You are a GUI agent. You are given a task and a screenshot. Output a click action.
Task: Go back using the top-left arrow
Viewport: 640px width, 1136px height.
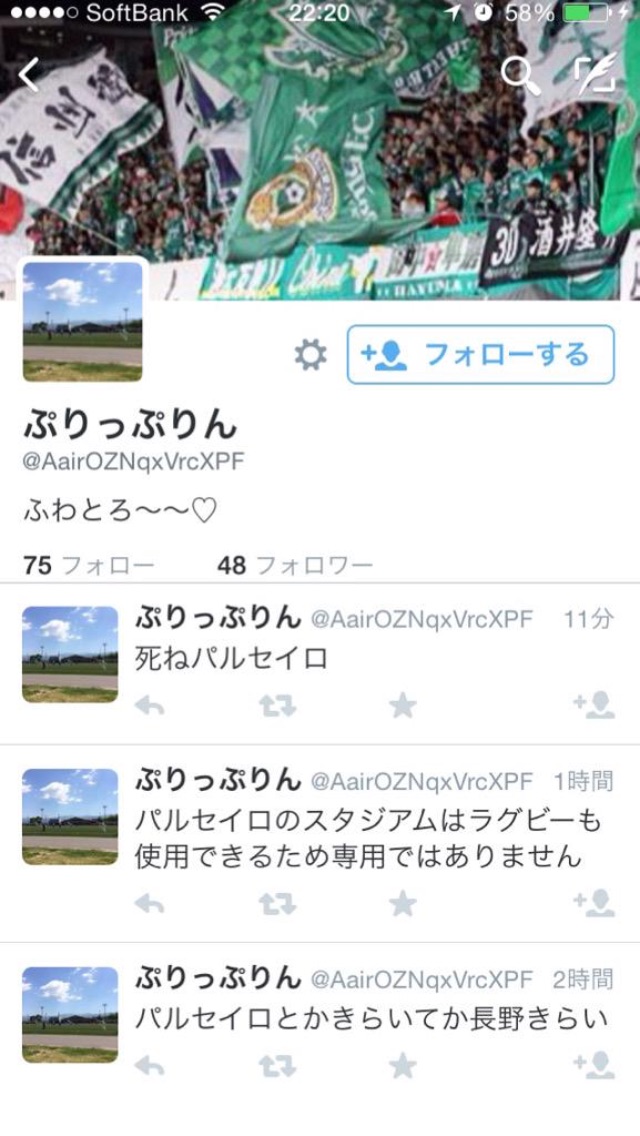(30, 75)
